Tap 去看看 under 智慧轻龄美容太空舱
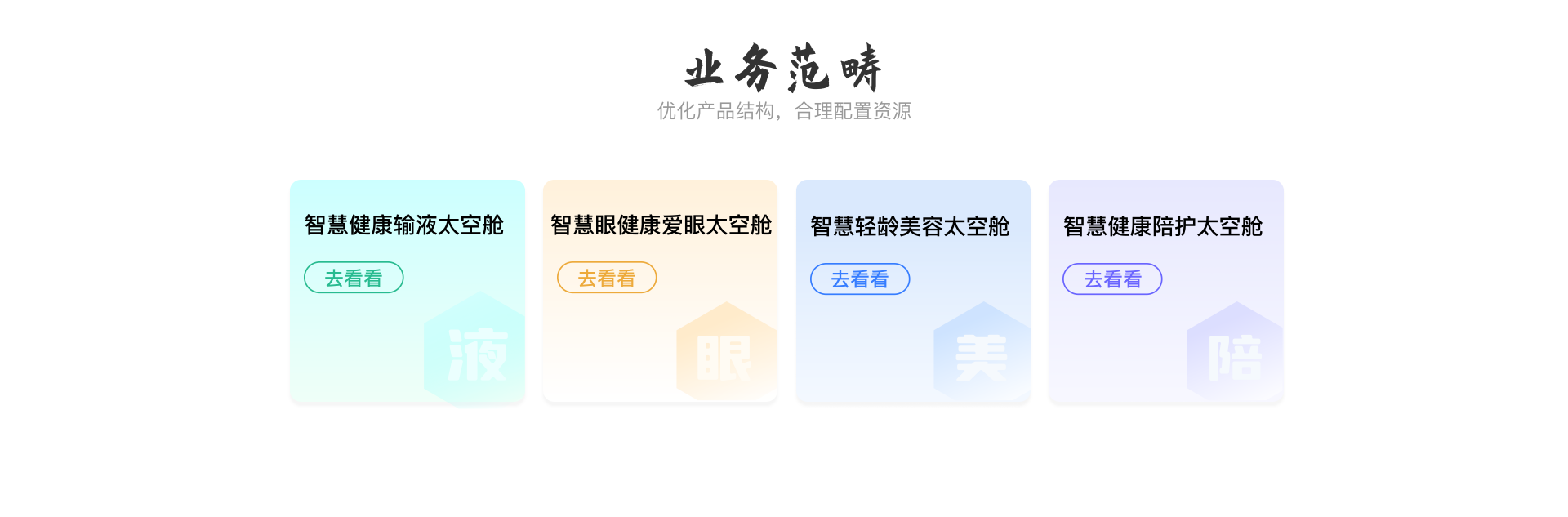The height and width of the screenshot is (517, 1568). pyautogui.click(x=860, y=279)
